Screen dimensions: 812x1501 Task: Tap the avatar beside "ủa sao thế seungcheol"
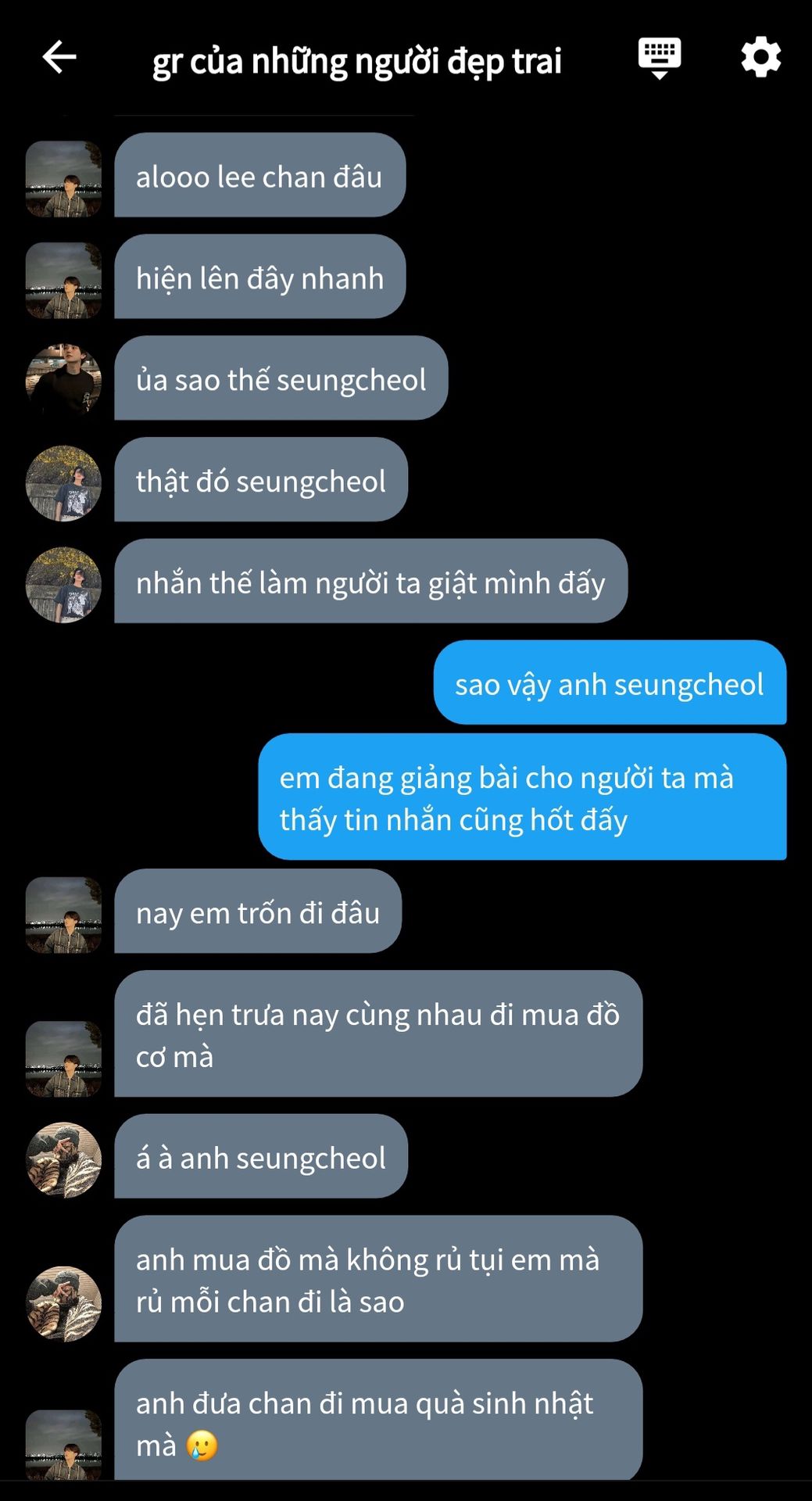[x=63, y=381]
